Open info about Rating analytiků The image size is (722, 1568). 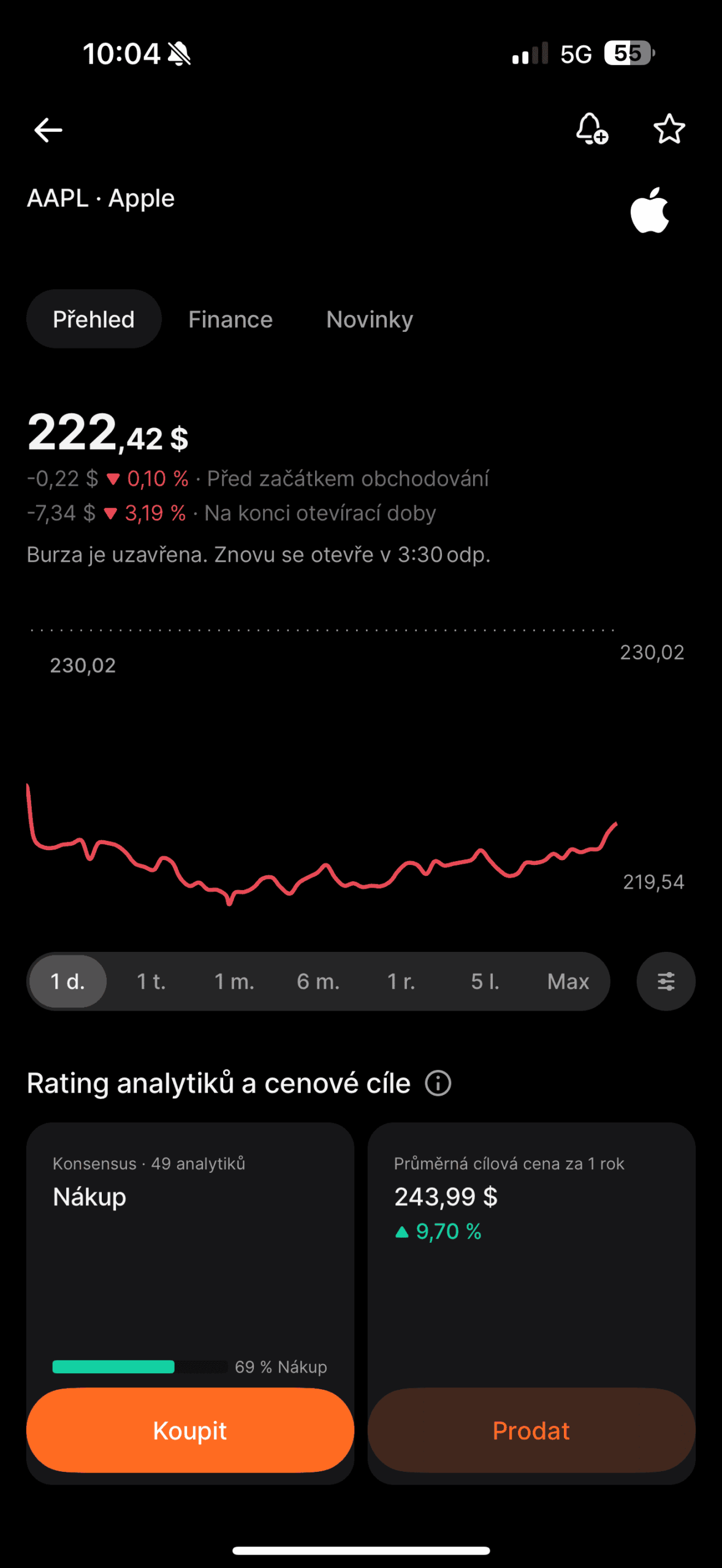pos(438,1084)
